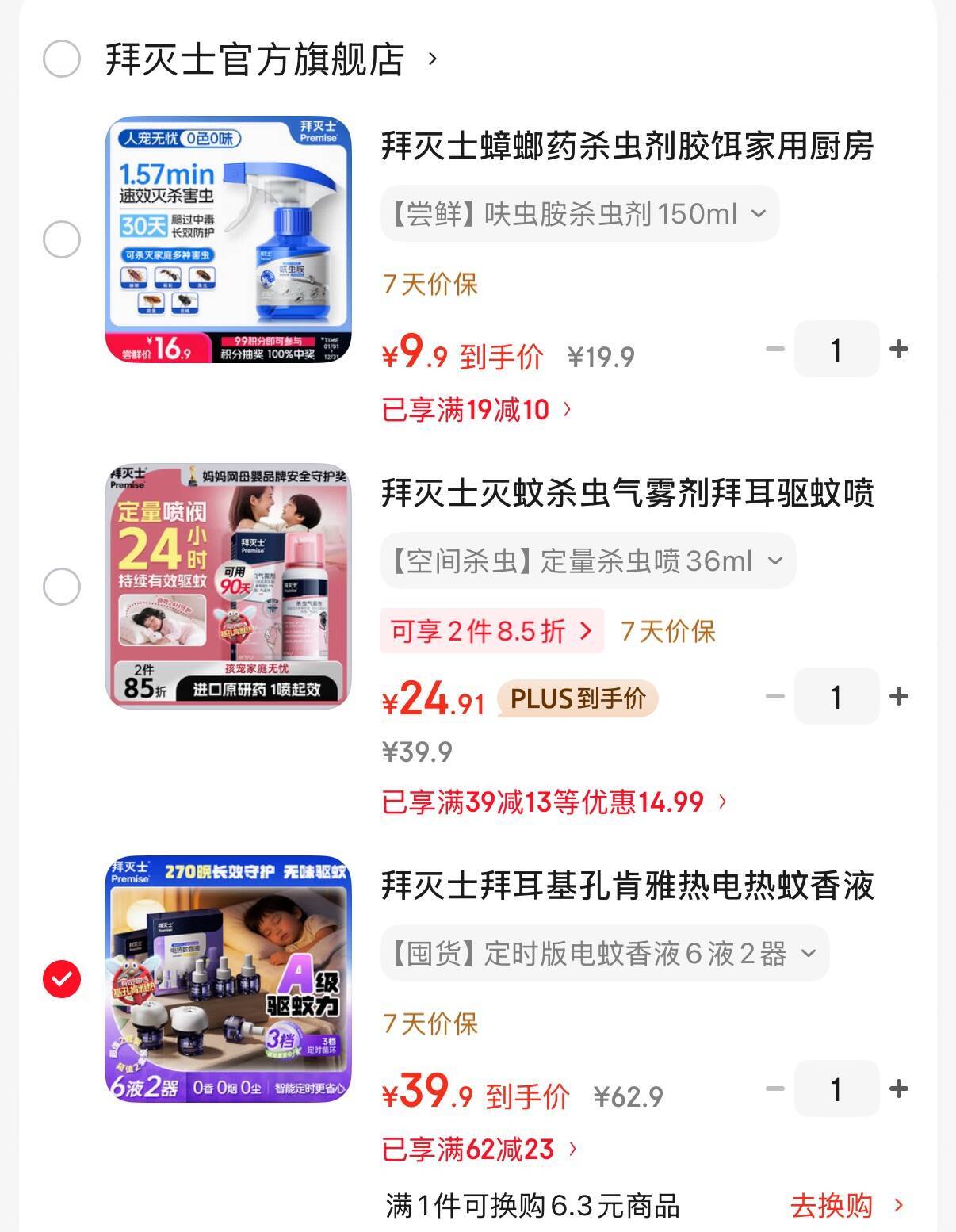Select all items from 拜灭士官方旗舰店
956x1232 pixels.
[62, 59]
